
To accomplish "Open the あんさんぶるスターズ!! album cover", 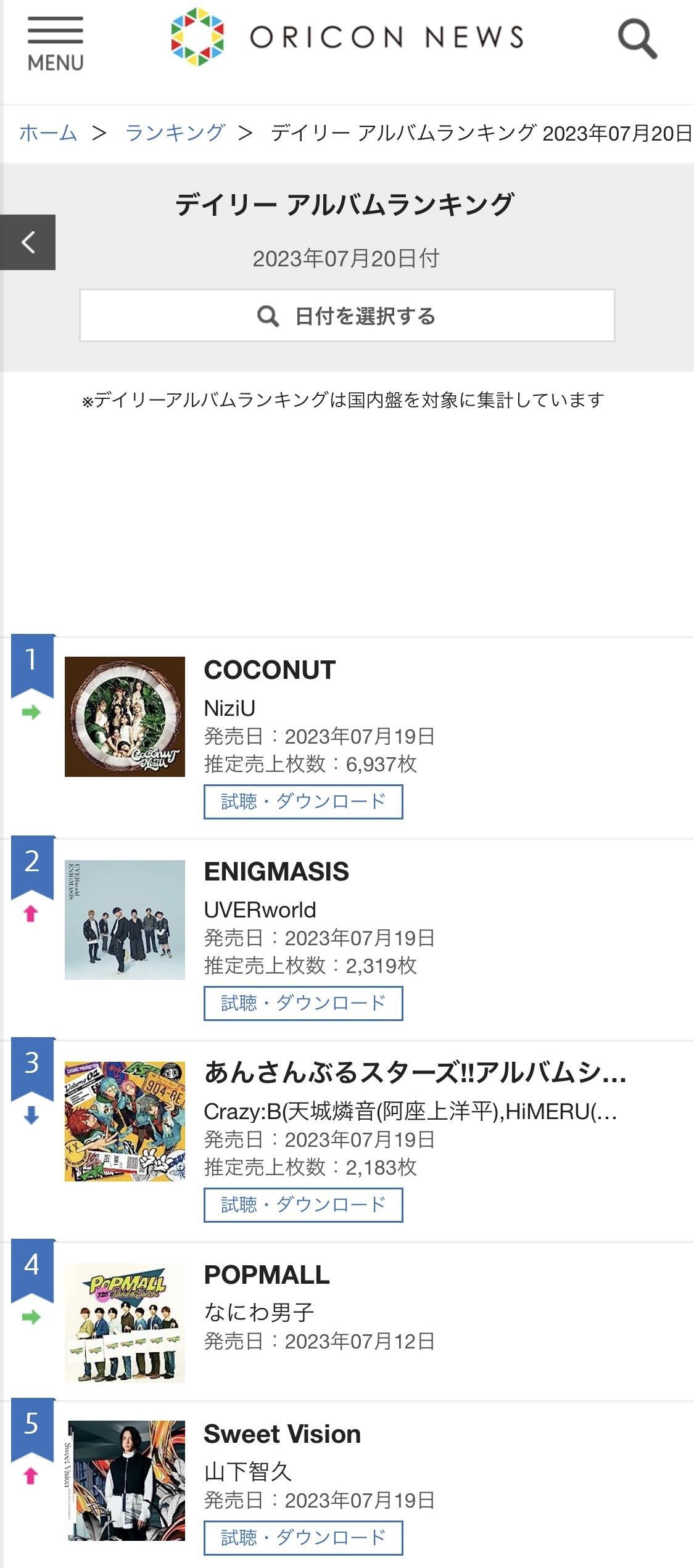I will [125, 1121].
